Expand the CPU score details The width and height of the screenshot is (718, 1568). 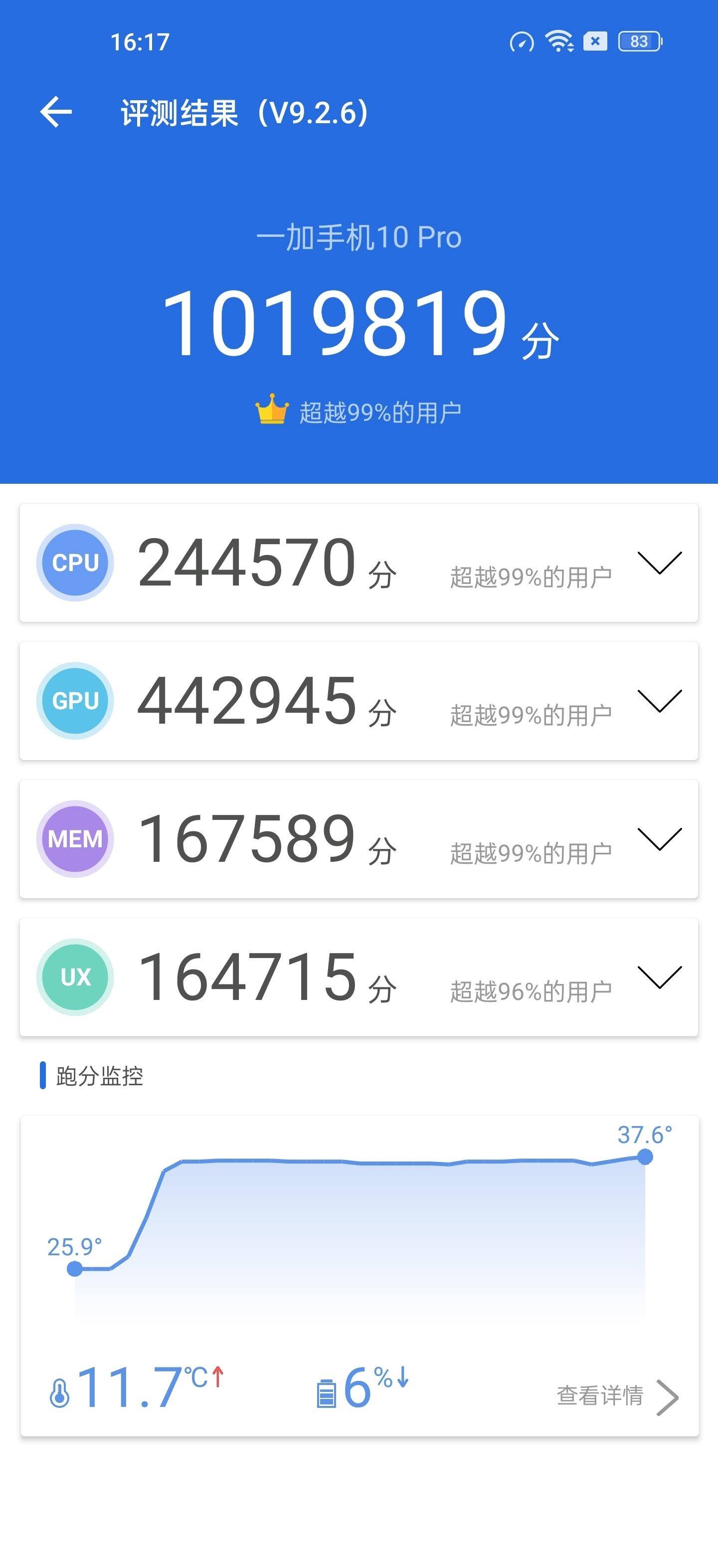pyautogui.click(x=659, y=563)
